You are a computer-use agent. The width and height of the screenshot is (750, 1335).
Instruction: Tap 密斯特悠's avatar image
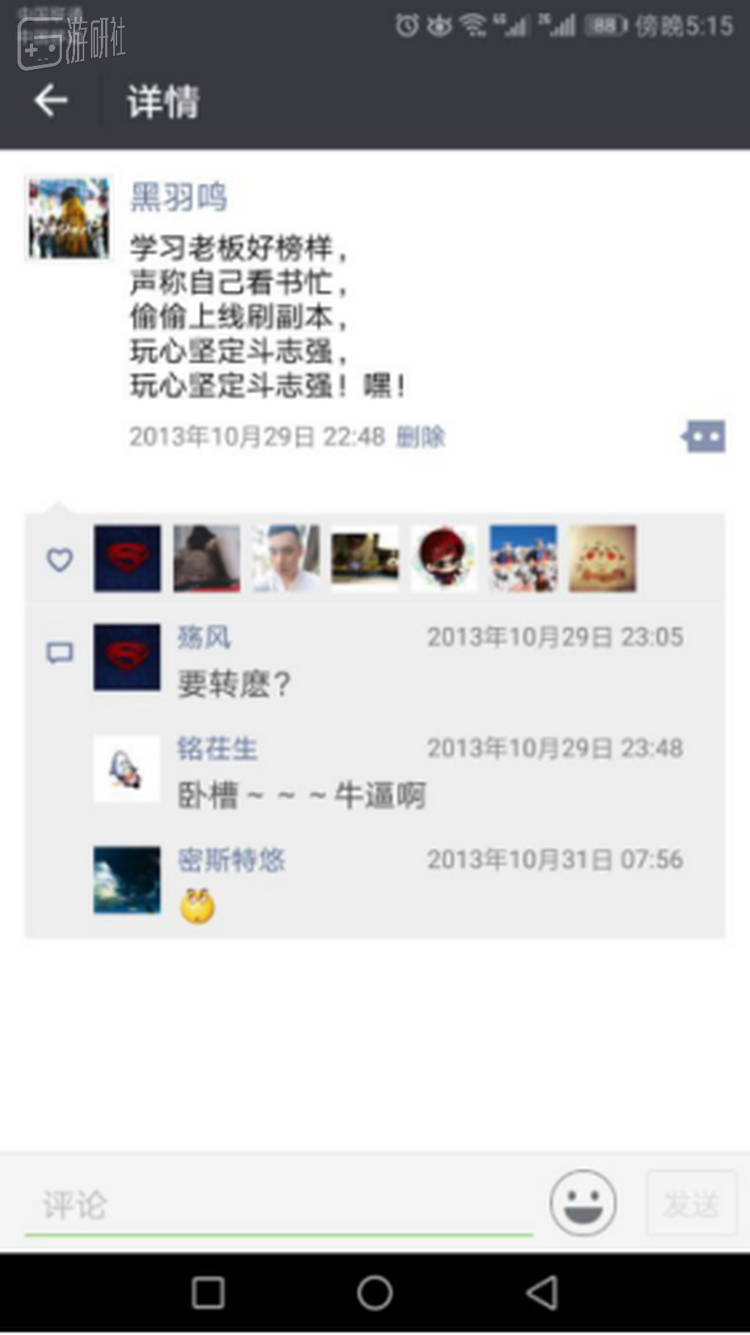(x=127, y=878)
